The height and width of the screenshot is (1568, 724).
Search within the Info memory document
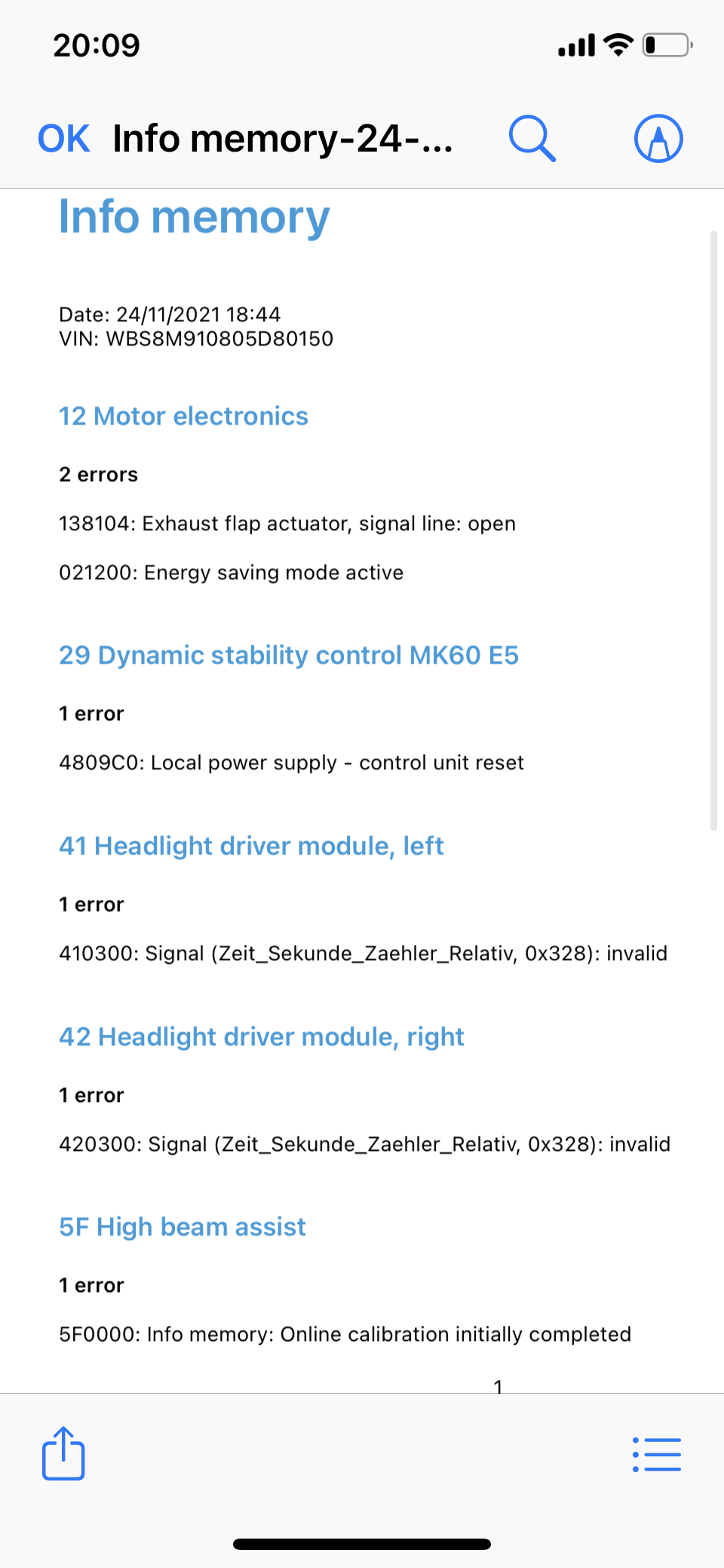coord(532,139)
